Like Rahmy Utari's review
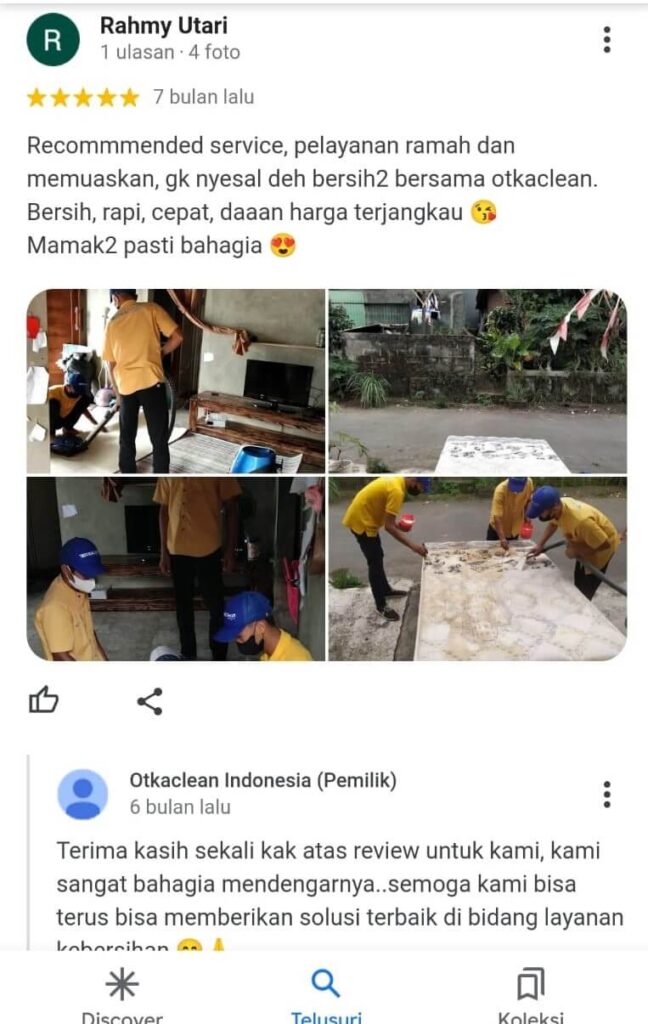The width and height of the screenshot is (648, 1024). coord(44,701)
